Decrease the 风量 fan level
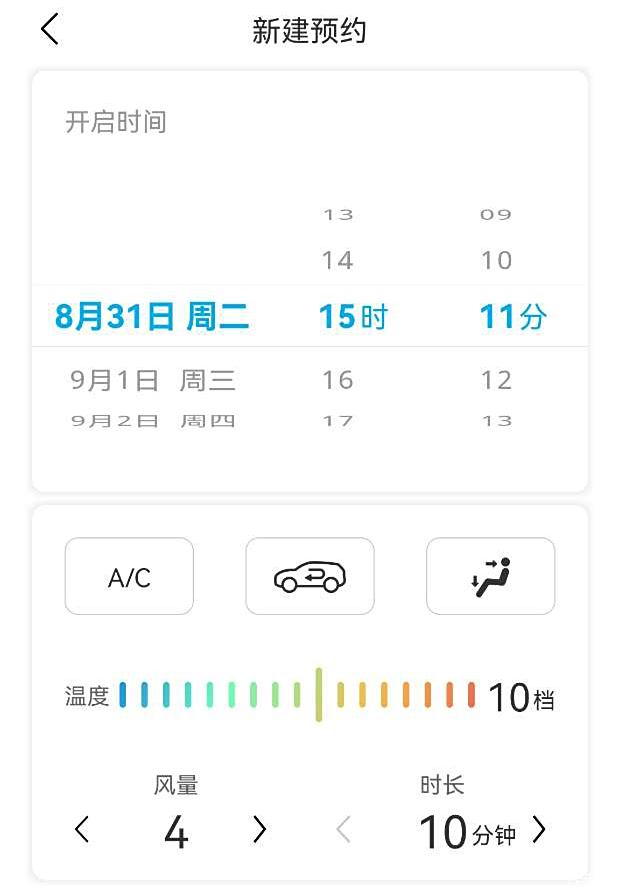 [82, 829]
